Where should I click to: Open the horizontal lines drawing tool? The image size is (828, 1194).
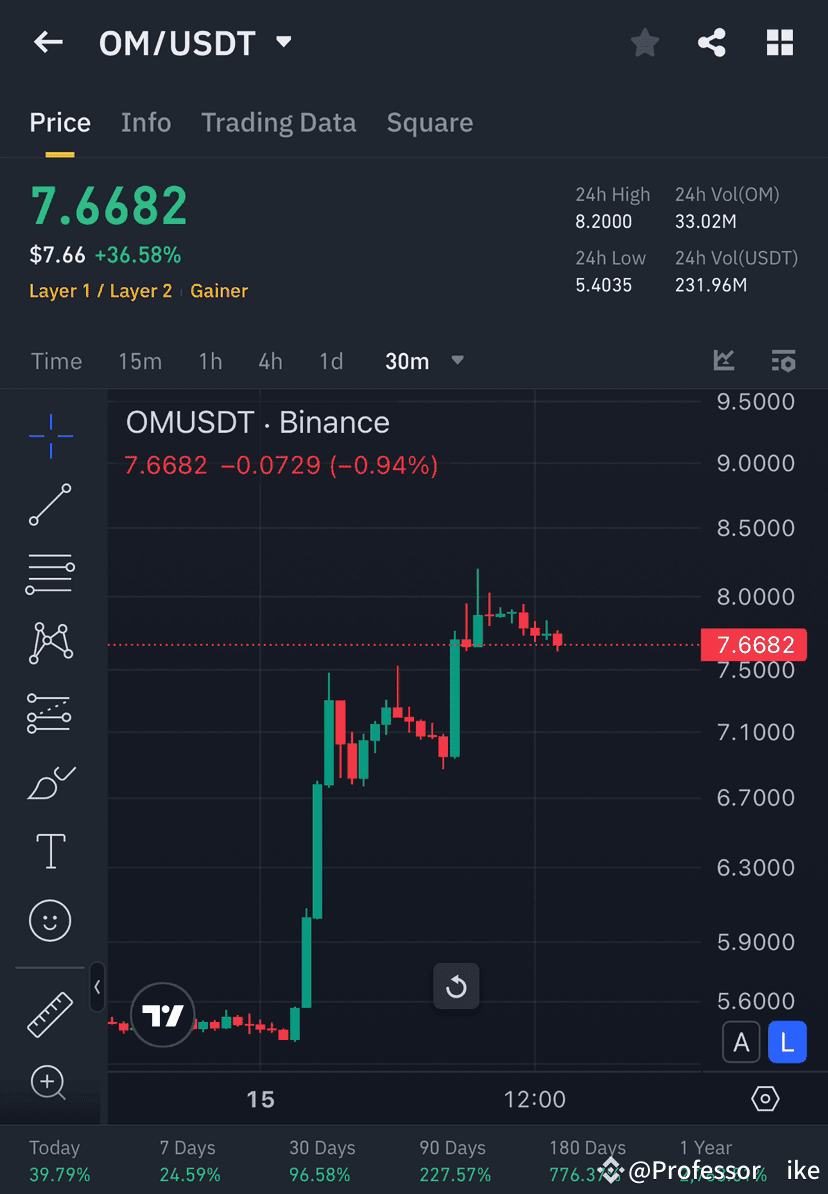pyautogui.click(x=50, y=574)
